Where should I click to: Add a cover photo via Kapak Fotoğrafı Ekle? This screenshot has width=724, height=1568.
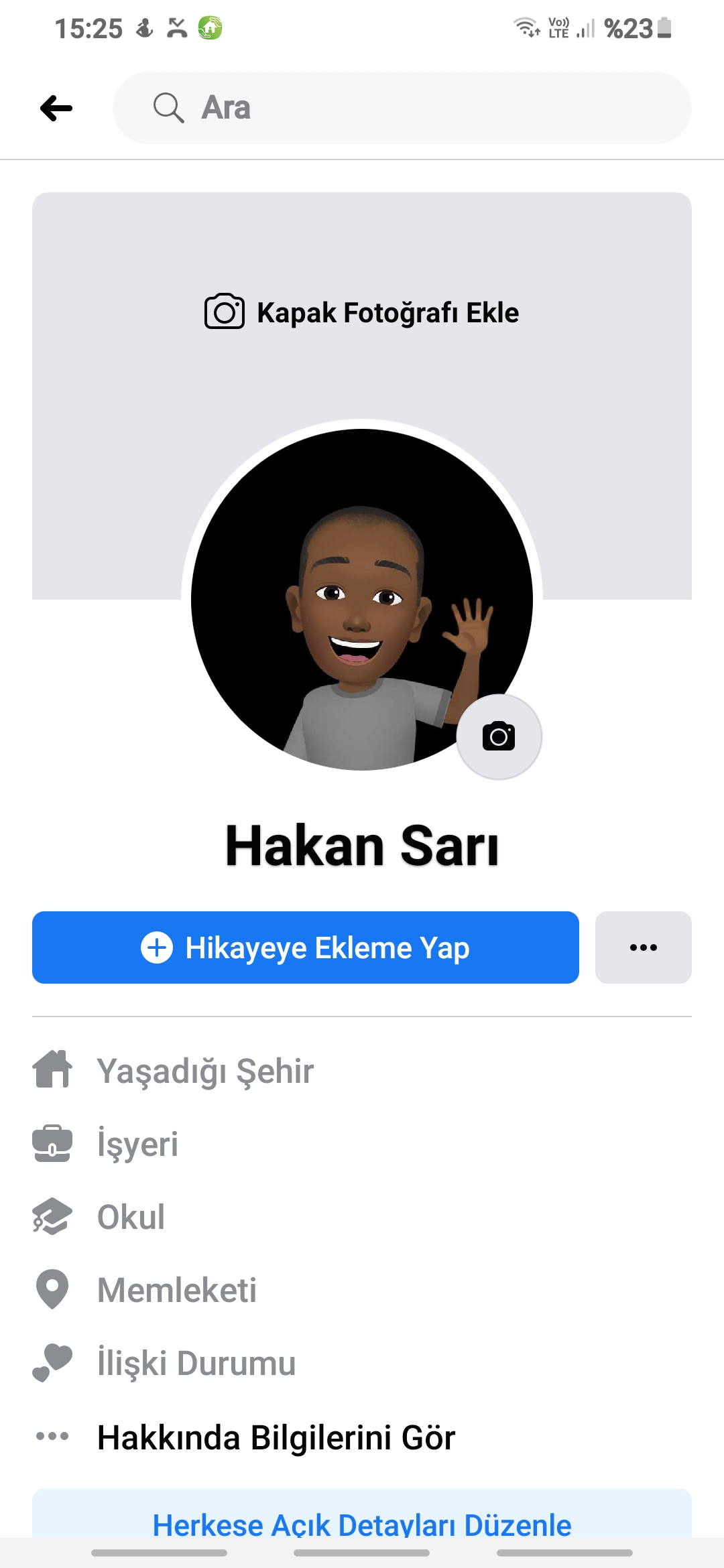pos(362,312)
